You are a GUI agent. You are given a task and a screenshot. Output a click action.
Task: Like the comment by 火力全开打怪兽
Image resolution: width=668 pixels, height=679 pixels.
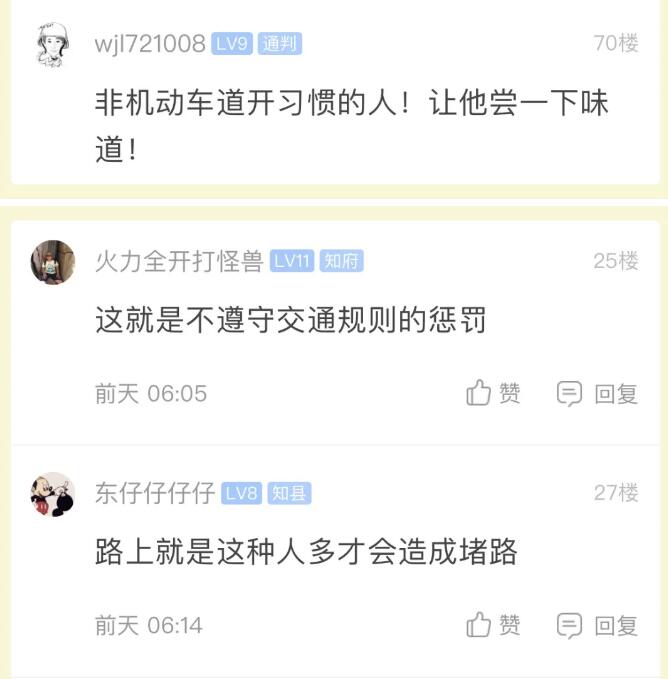pos(493,393)
